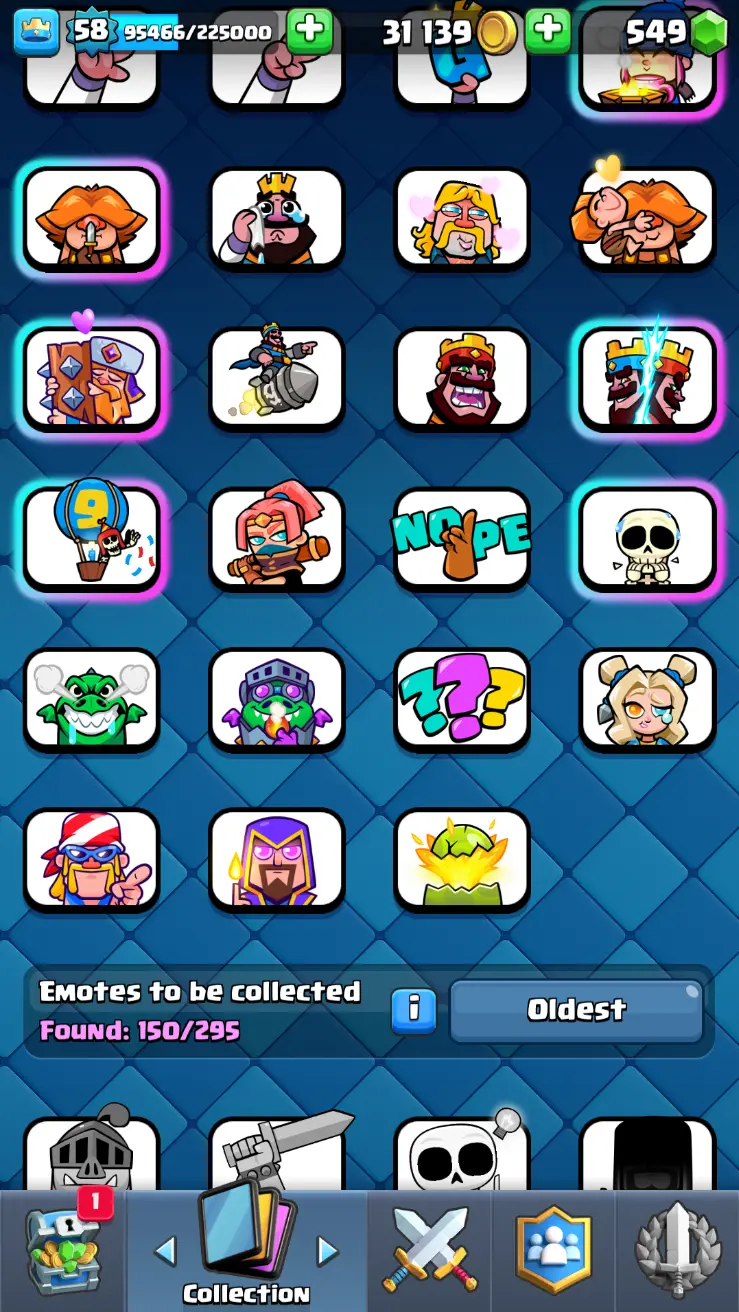This screenshot has height=1312, width=739.
Task: Select the hot air balloon number 9 emote
Action: 91,539
